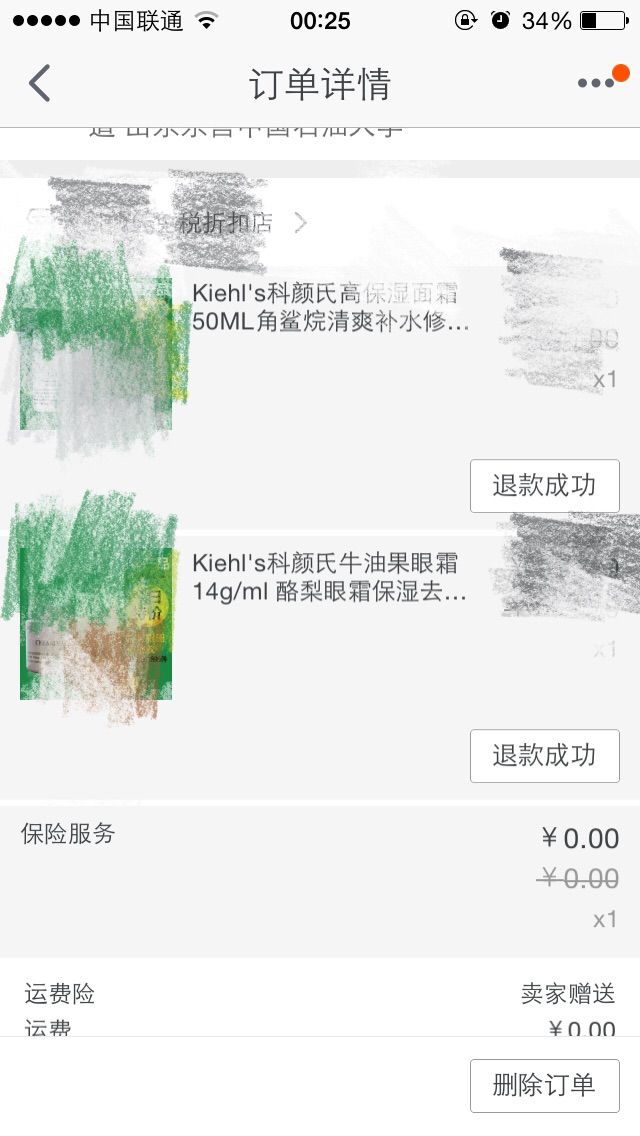This screenshot has height=1136, width=640.
Task: Tap 退款成功 under the 高保湿面霜 item
Action: click(544, 486)
